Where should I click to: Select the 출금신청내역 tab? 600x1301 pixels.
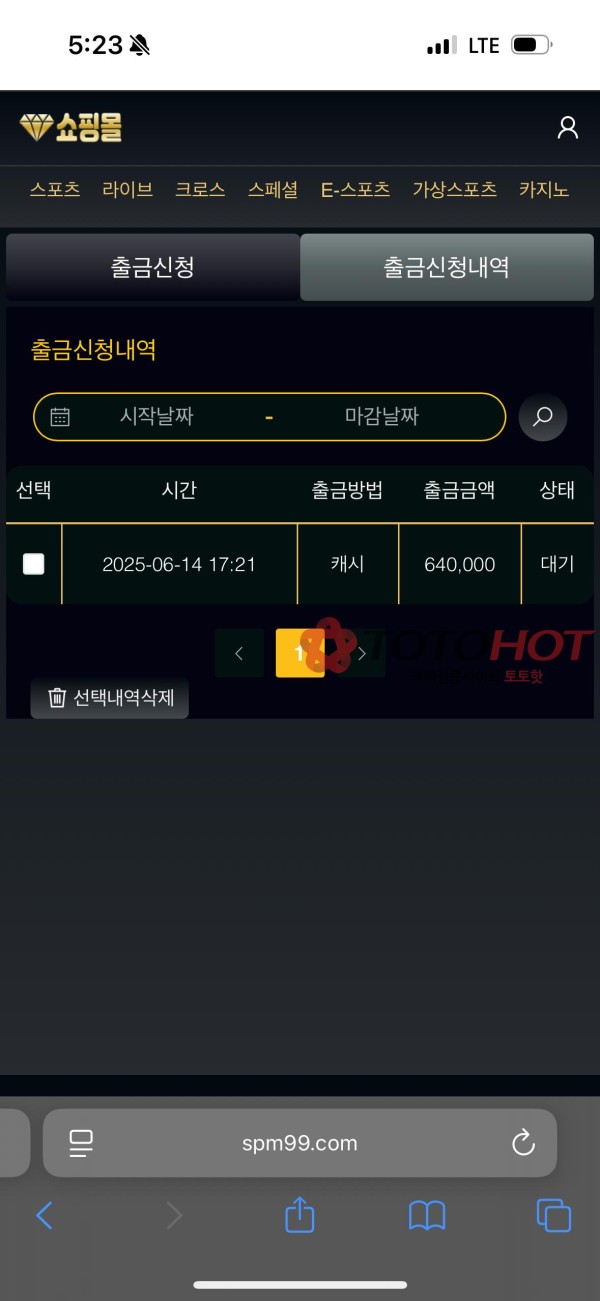pyautogui.click(x=447, y=267)
